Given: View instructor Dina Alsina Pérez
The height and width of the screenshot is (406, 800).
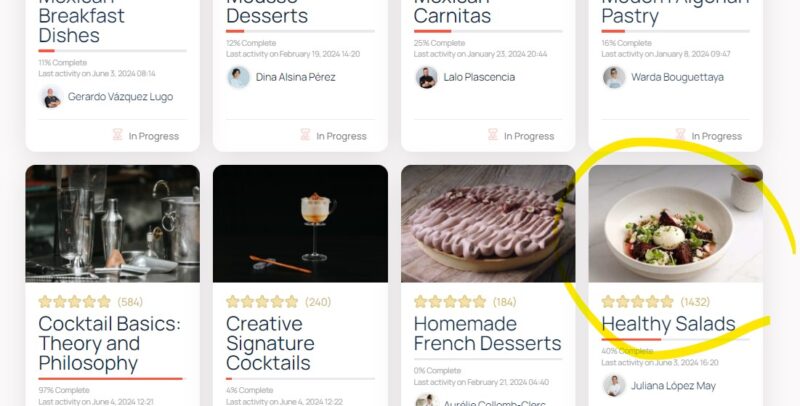Looking at the screenshot, I should point(295,77).
